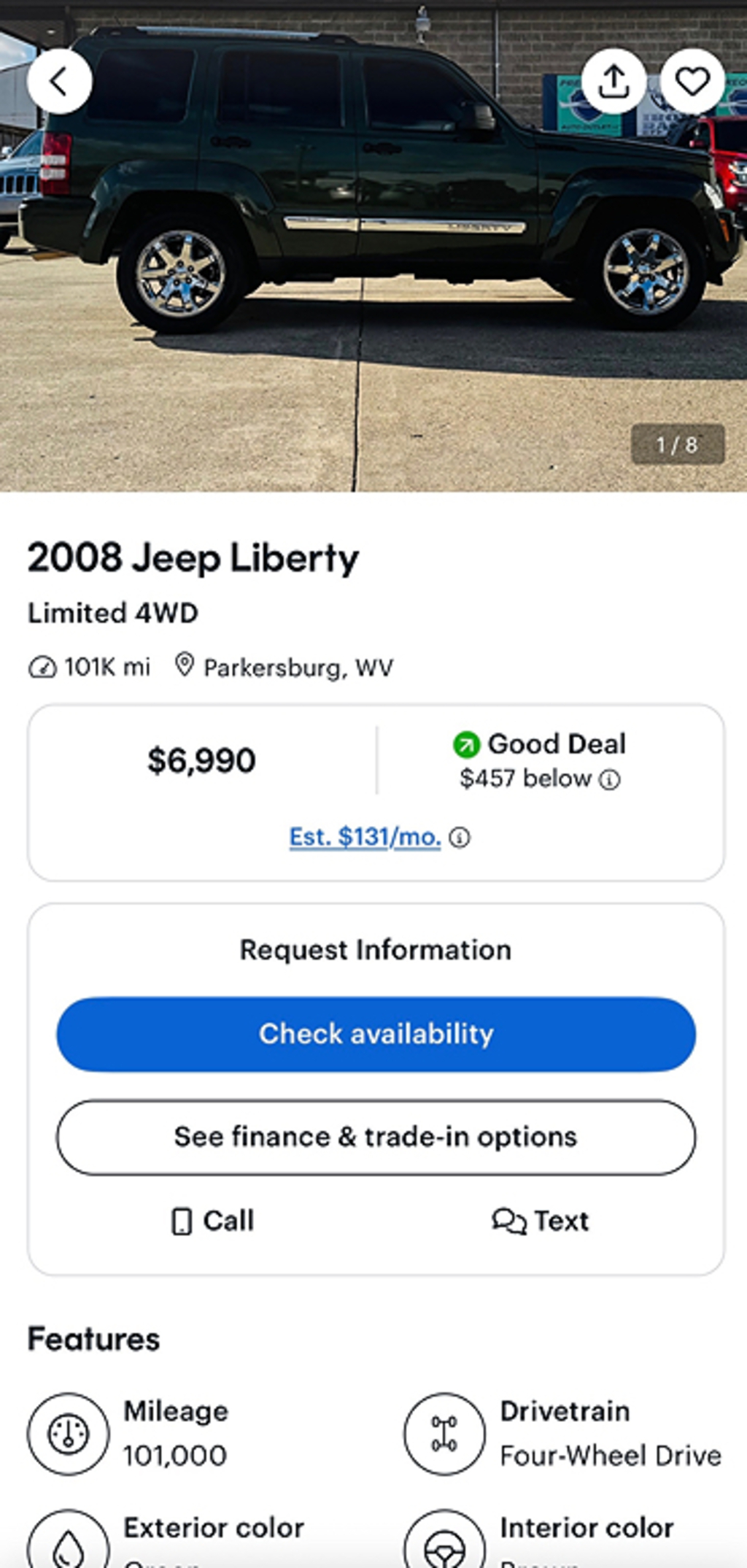Save listing with the heart icon

(692, 82)
